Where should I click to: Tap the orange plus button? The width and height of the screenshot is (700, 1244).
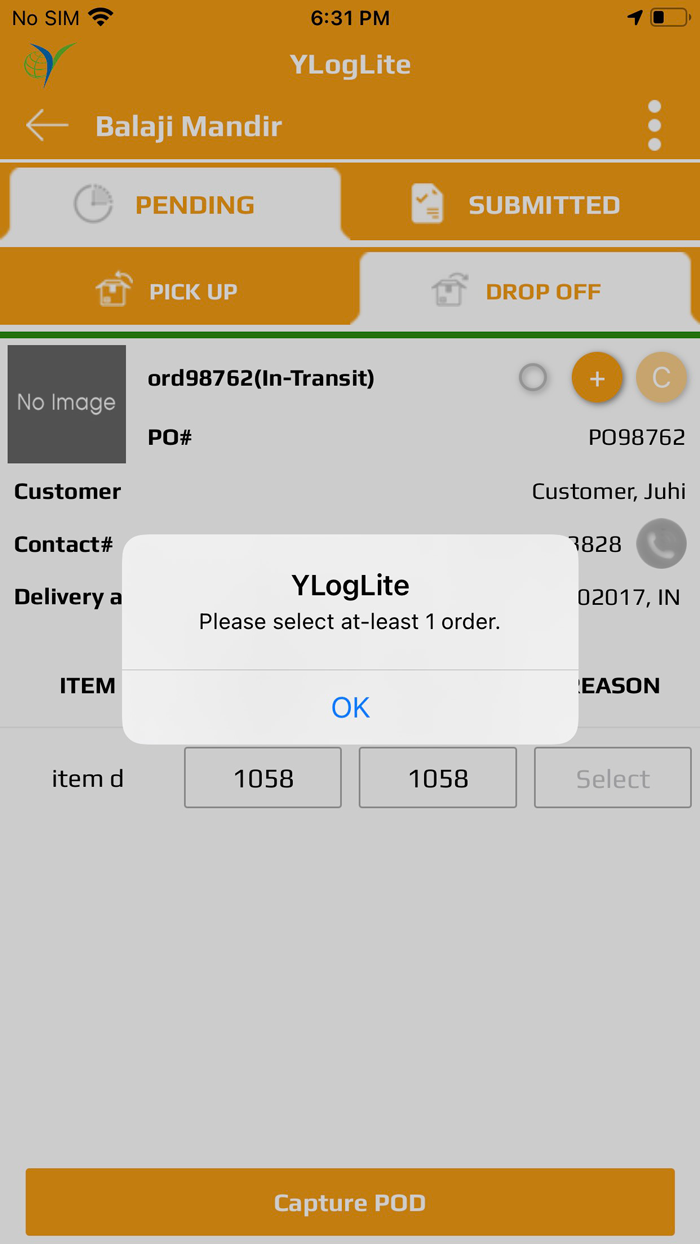[597, 378]
